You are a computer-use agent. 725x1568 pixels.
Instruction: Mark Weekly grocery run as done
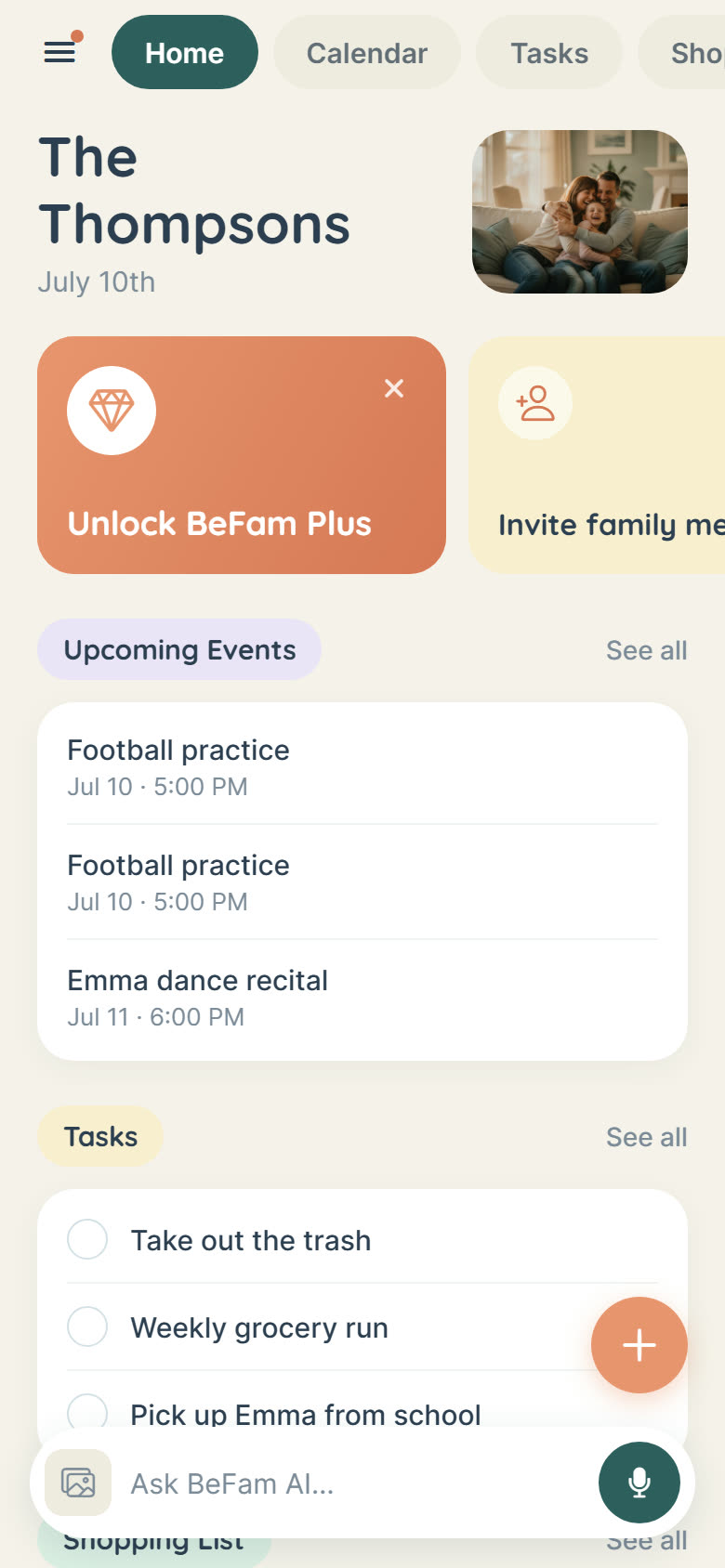87,1326
